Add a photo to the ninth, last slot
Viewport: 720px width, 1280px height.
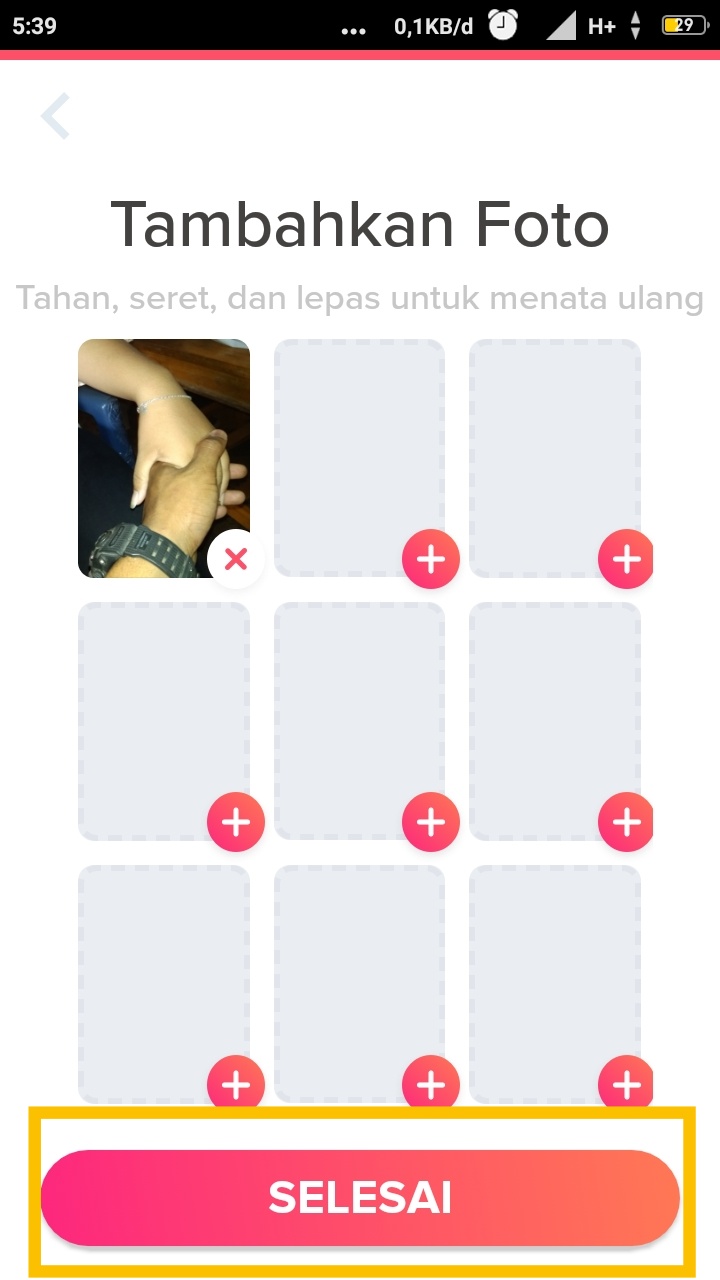(x=626, y=1084)
